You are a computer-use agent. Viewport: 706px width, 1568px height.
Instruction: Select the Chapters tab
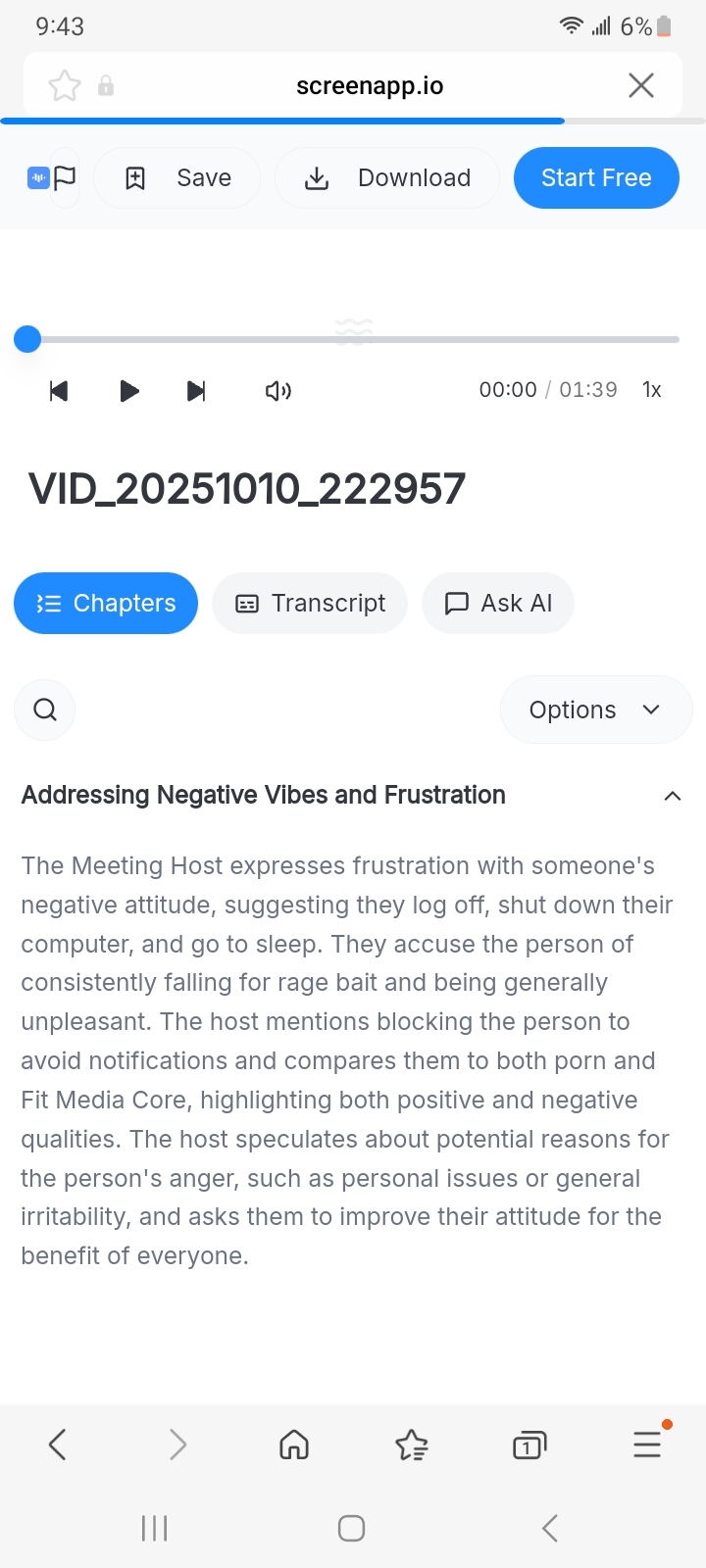click(x=106, y=603)
